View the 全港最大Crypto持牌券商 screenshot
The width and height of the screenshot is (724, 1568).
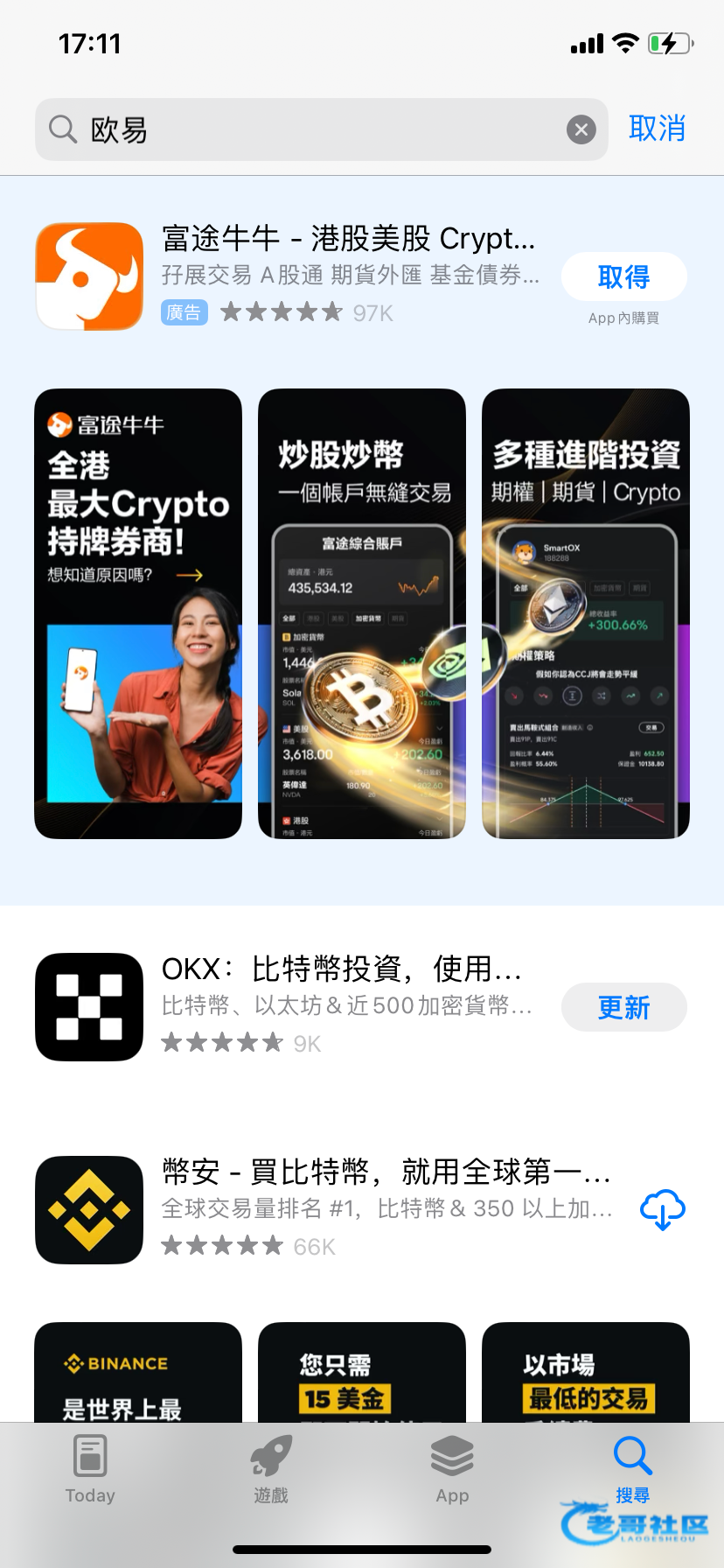click(138, 613)
